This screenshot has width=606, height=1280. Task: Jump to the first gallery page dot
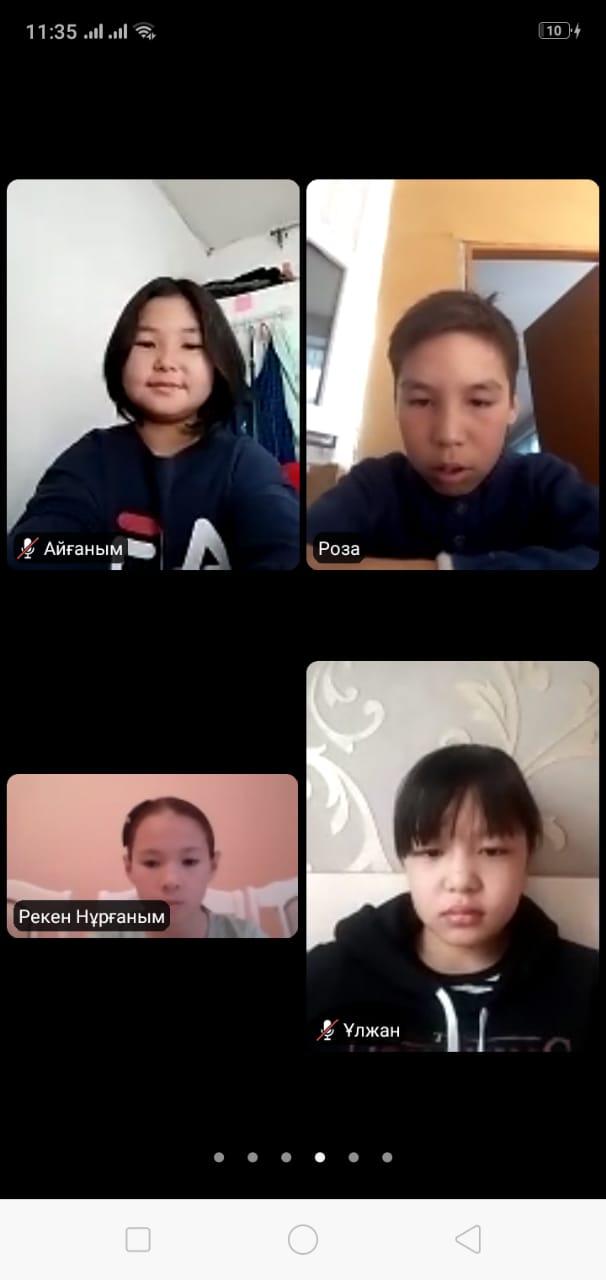[219, 1157]
